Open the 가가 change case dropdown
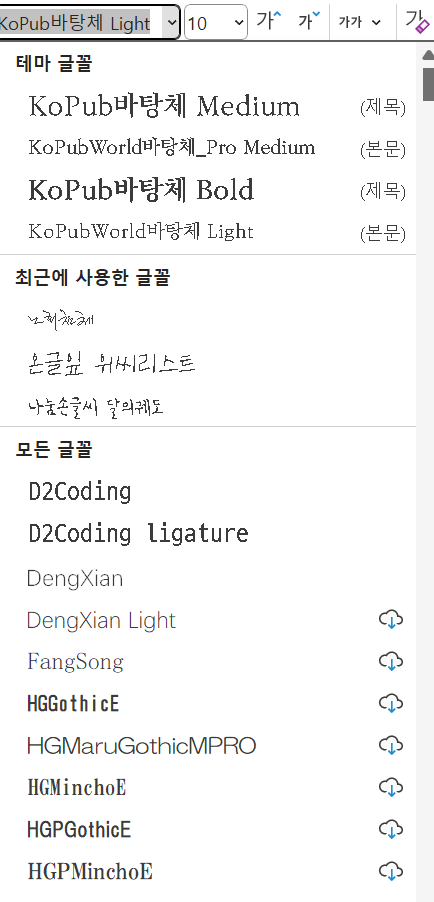The image size is (434, 902). click(360, 22)
